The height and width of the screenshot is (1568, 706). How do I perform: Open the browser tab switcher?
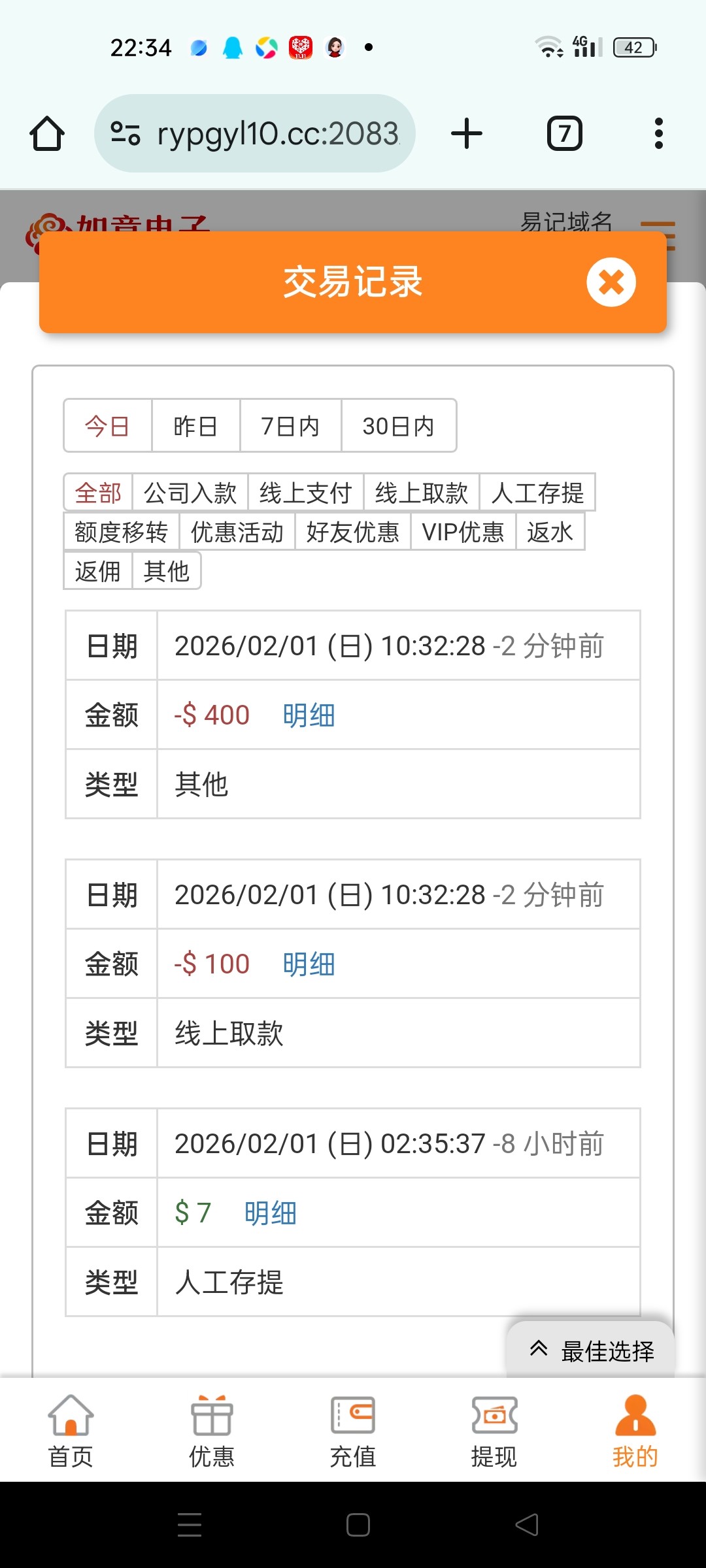564,133
